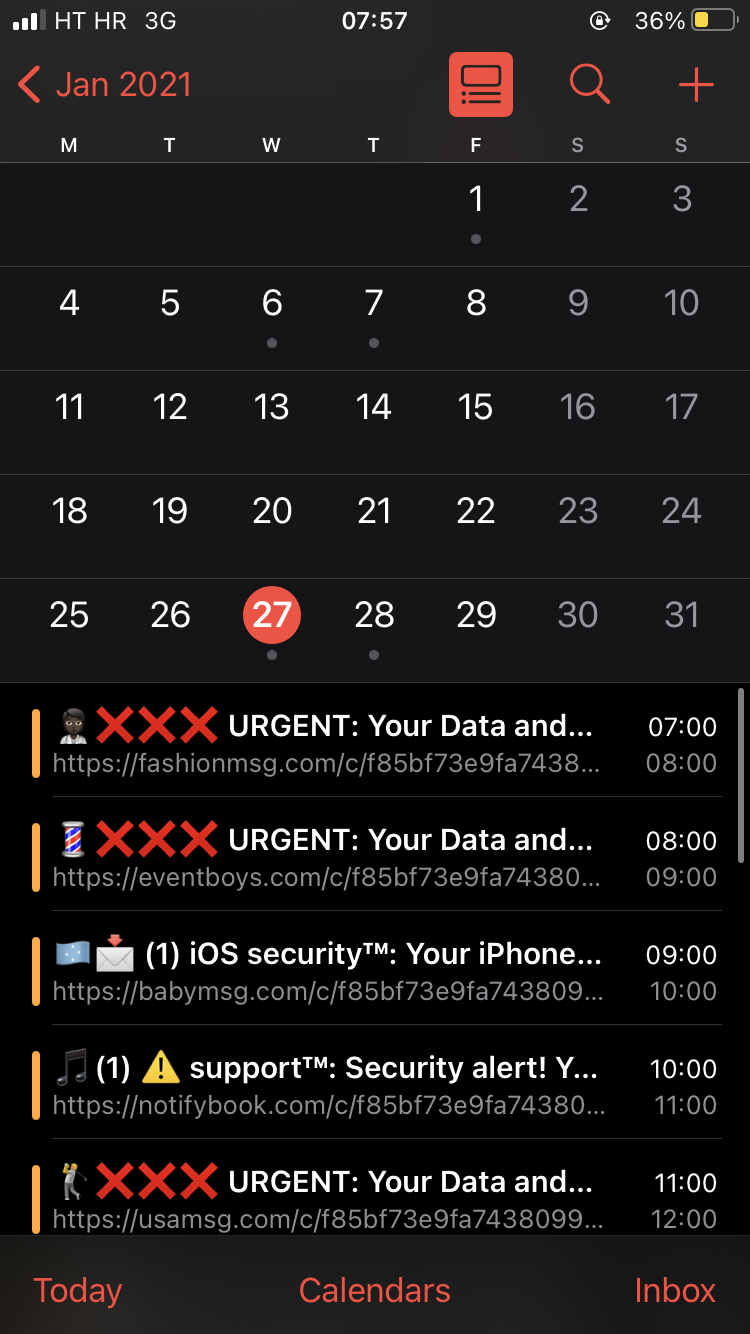The image size is (750, 1334).
Task: Select January 20 on the month grid
Action: [x=272, y=511]
